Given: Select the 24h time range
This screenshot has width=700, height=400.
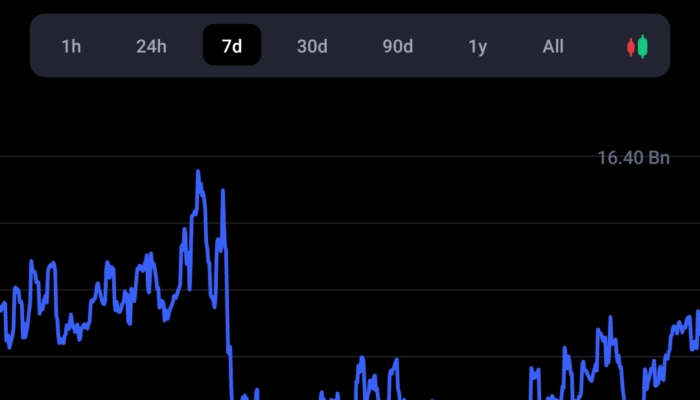Looking at the screenshot, I should pyautogui.click(x=151, y=46).
